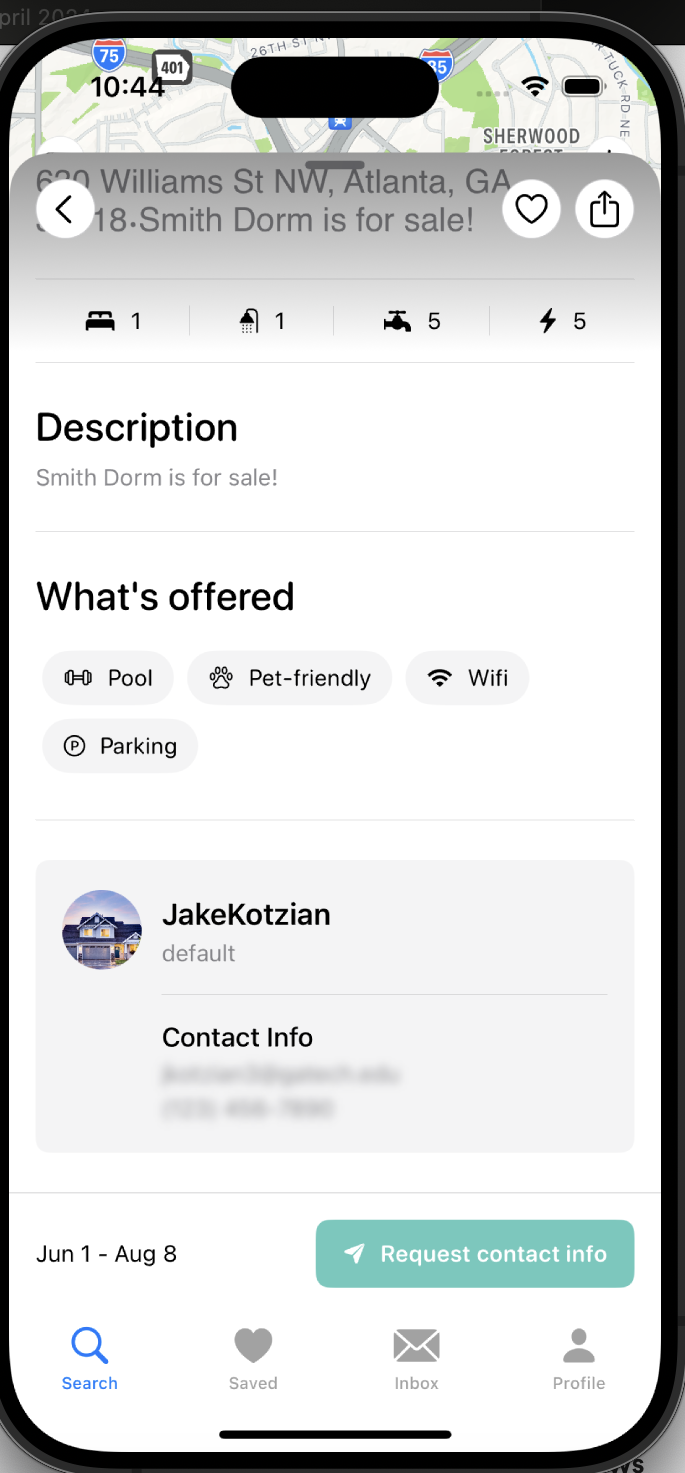Go back using the arrow button

[65, 209]
